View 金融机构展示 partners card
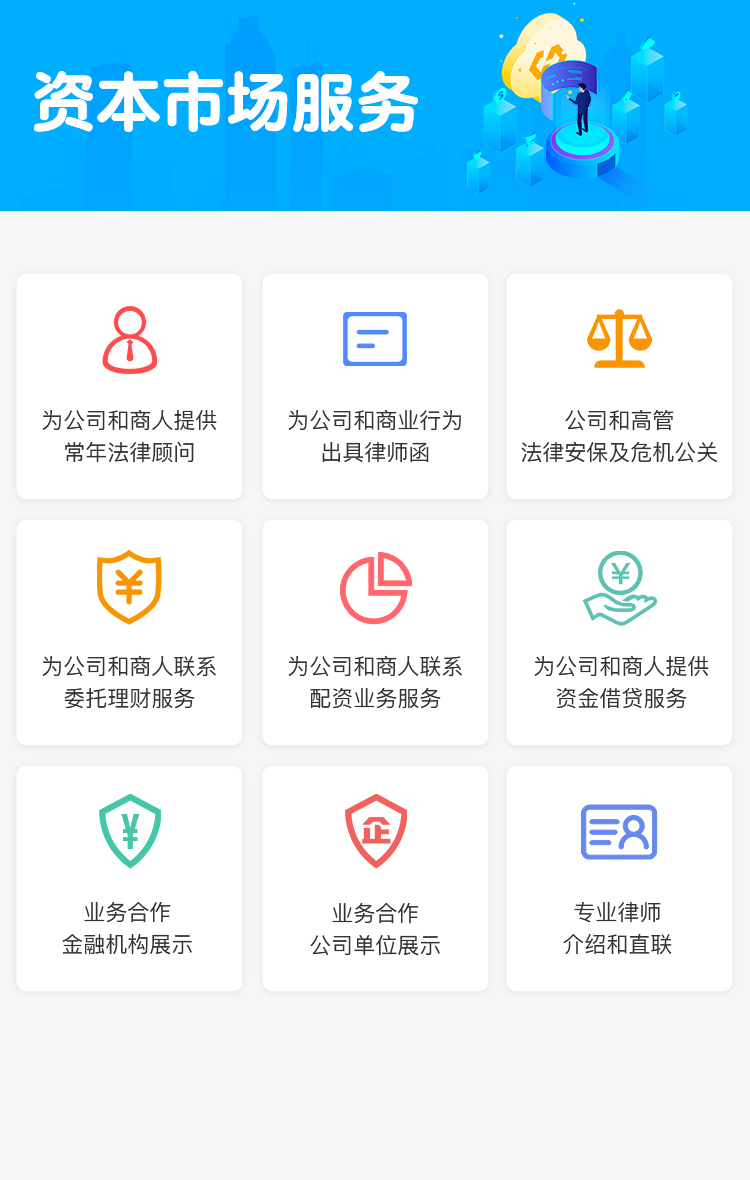Screen dimensions: 750x1180 [129, 878]
